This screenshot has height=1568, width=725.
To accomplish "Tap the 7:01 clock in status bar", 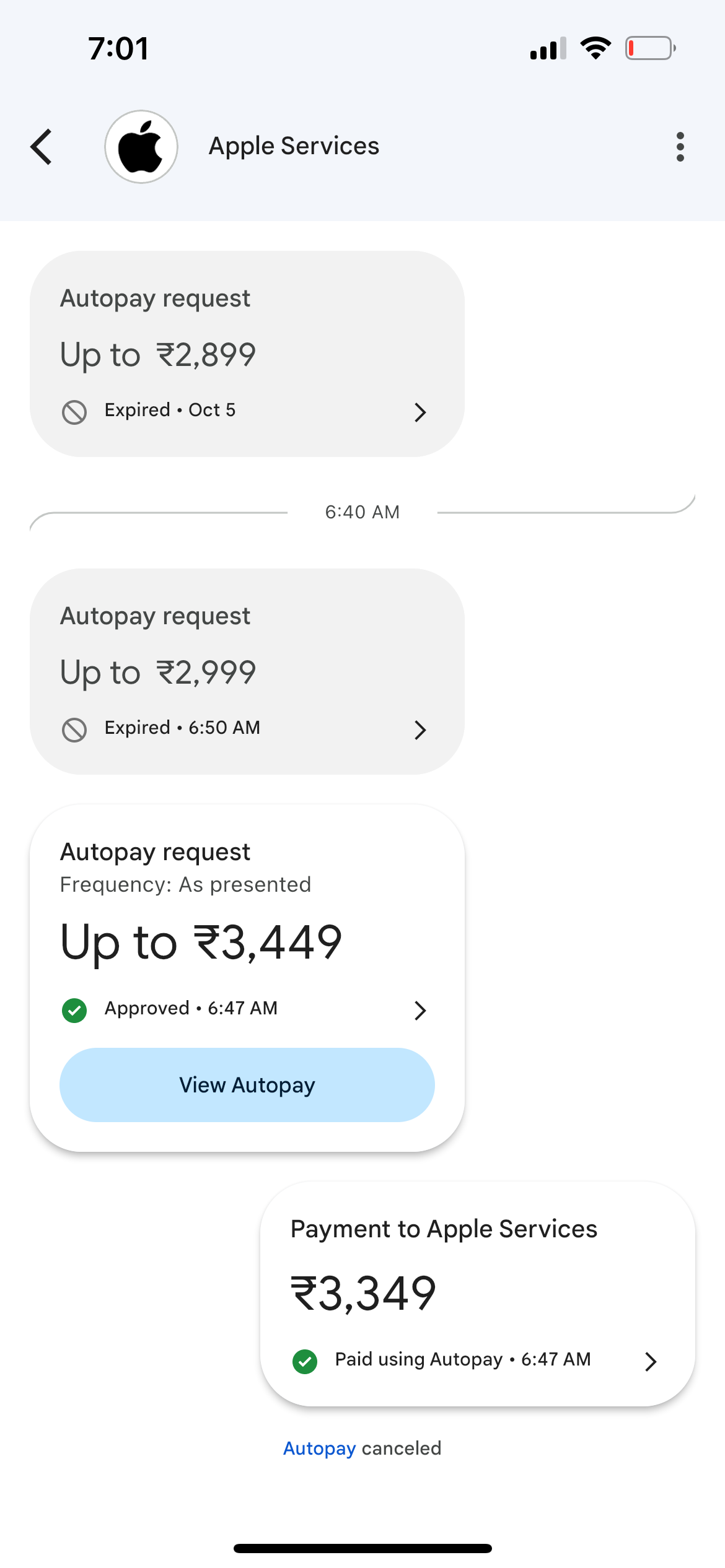I will (x=118, y=48).
